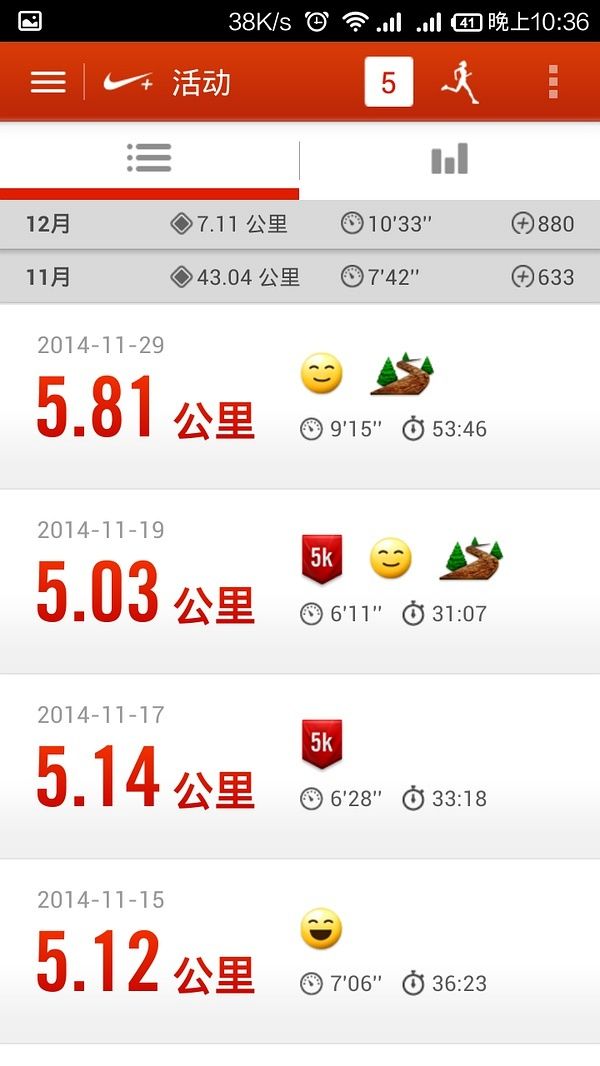Open the 2014-11-29 run of 5.81 公里
The height and width of the screenshot is (1066, 600).
tap(300, 396)
